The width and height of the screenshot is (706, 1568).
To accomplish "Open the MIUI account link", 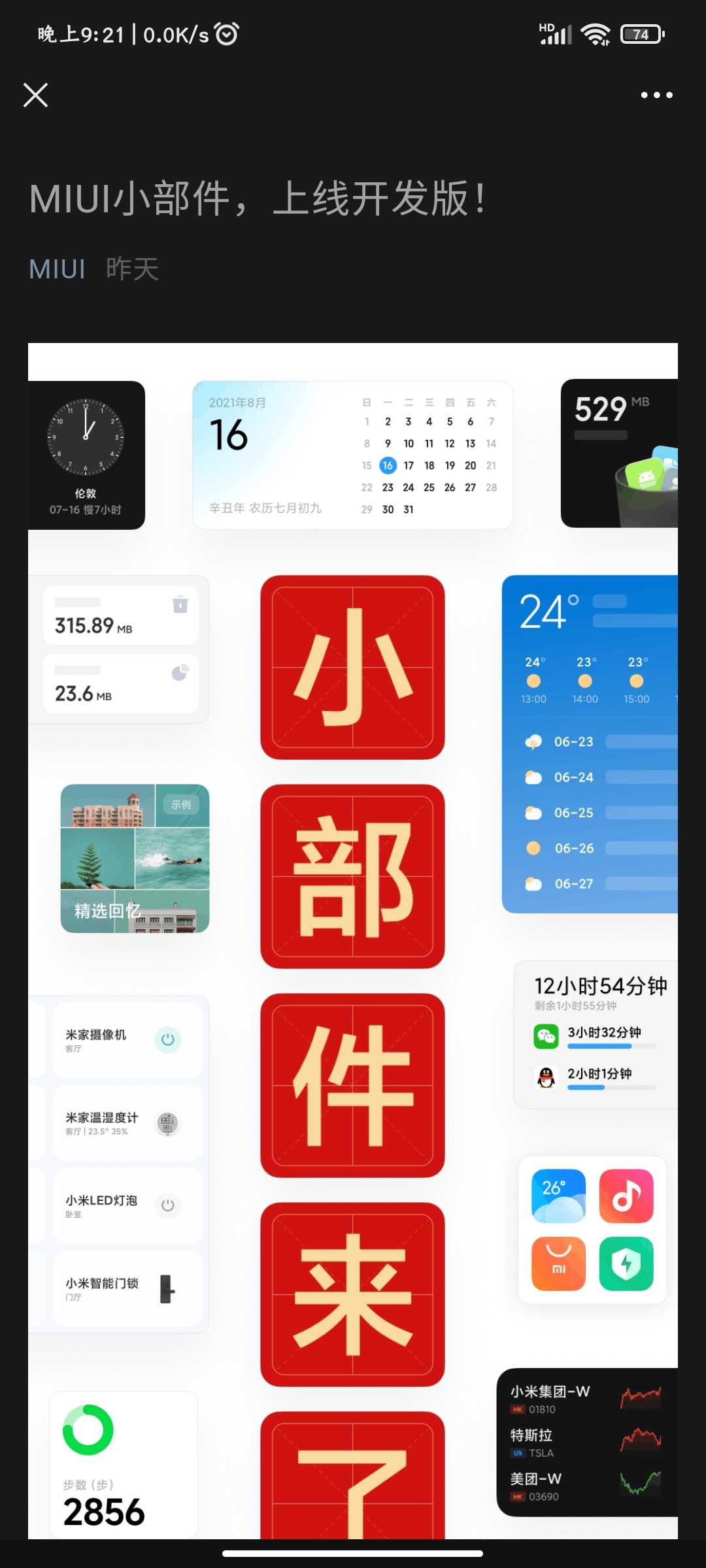I will [x=58, y=269].
